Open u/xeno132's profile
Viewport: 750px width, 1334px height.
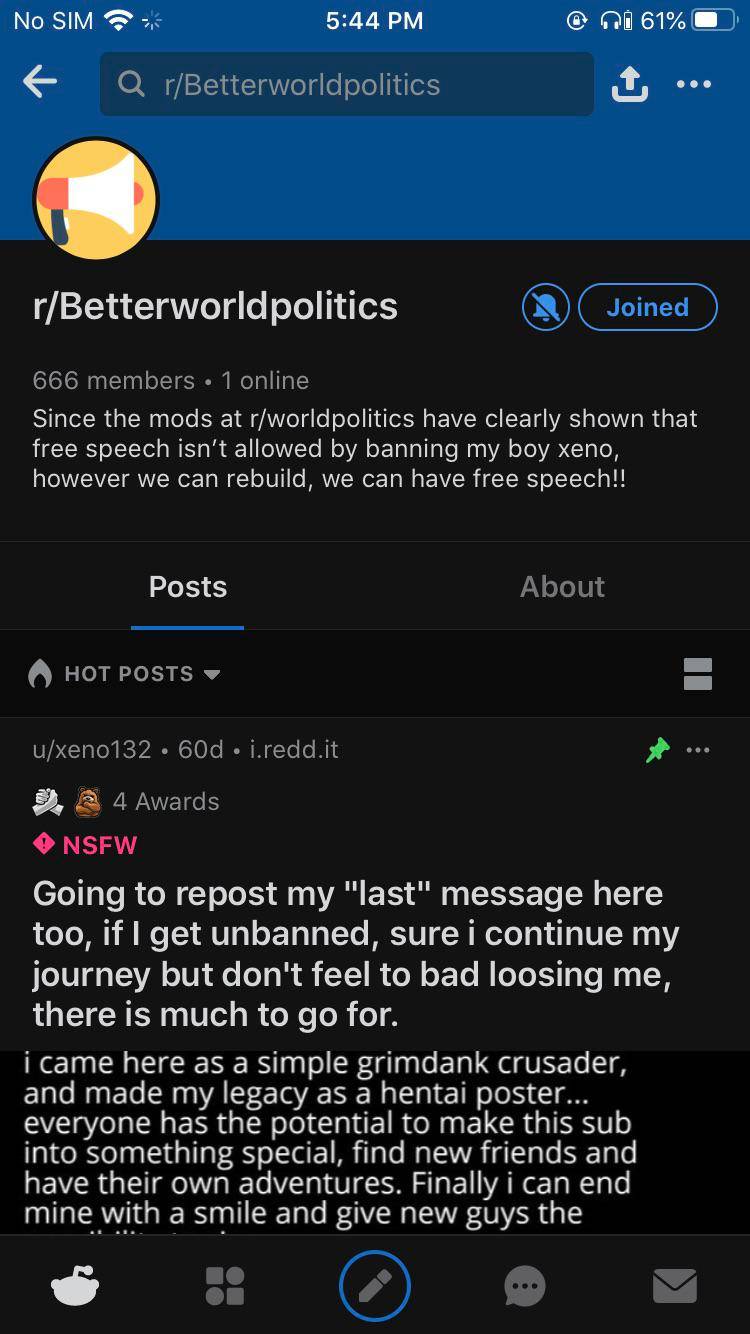pyautogui.click(x=92, y=749)
